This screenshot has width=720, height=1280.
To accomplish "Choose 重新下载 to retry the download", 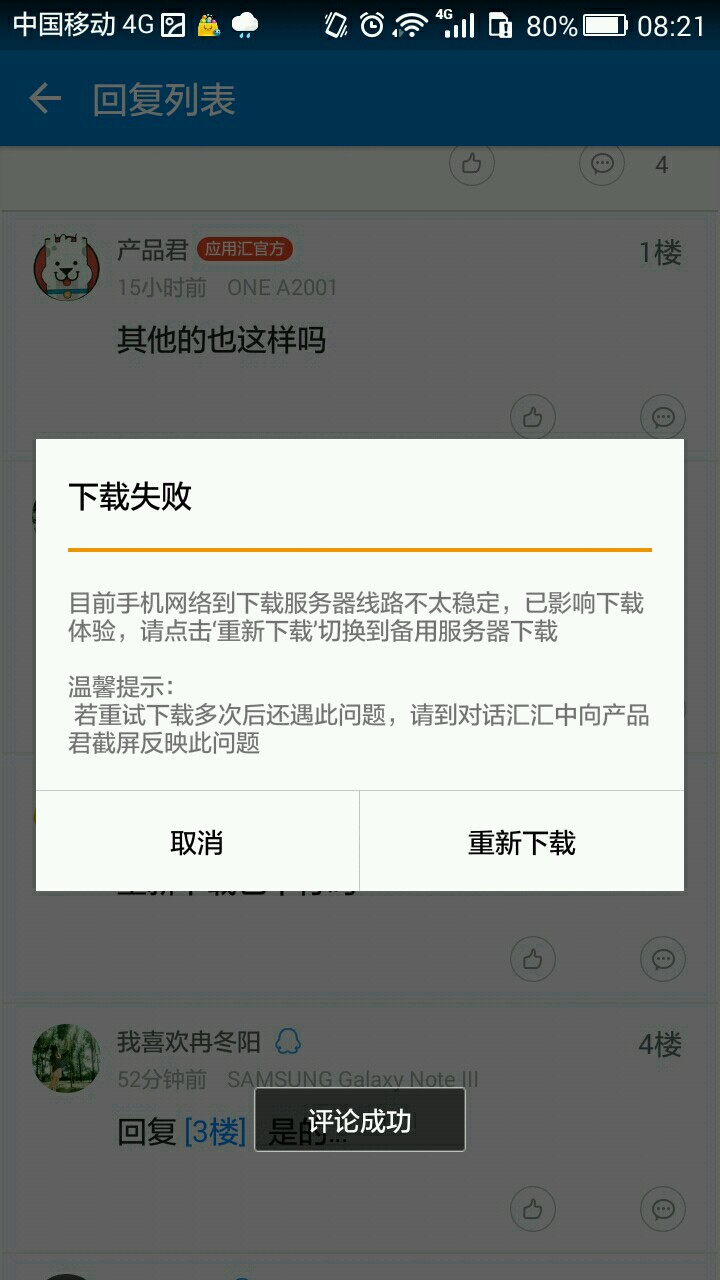I will (x=522, y=842).
